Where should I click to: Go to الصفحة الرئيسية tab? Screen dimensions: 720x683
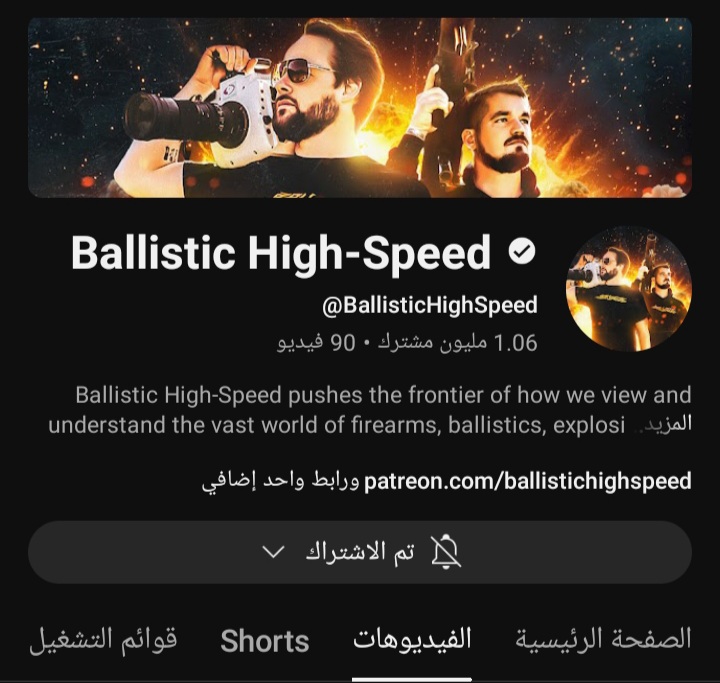click(602, 640)
